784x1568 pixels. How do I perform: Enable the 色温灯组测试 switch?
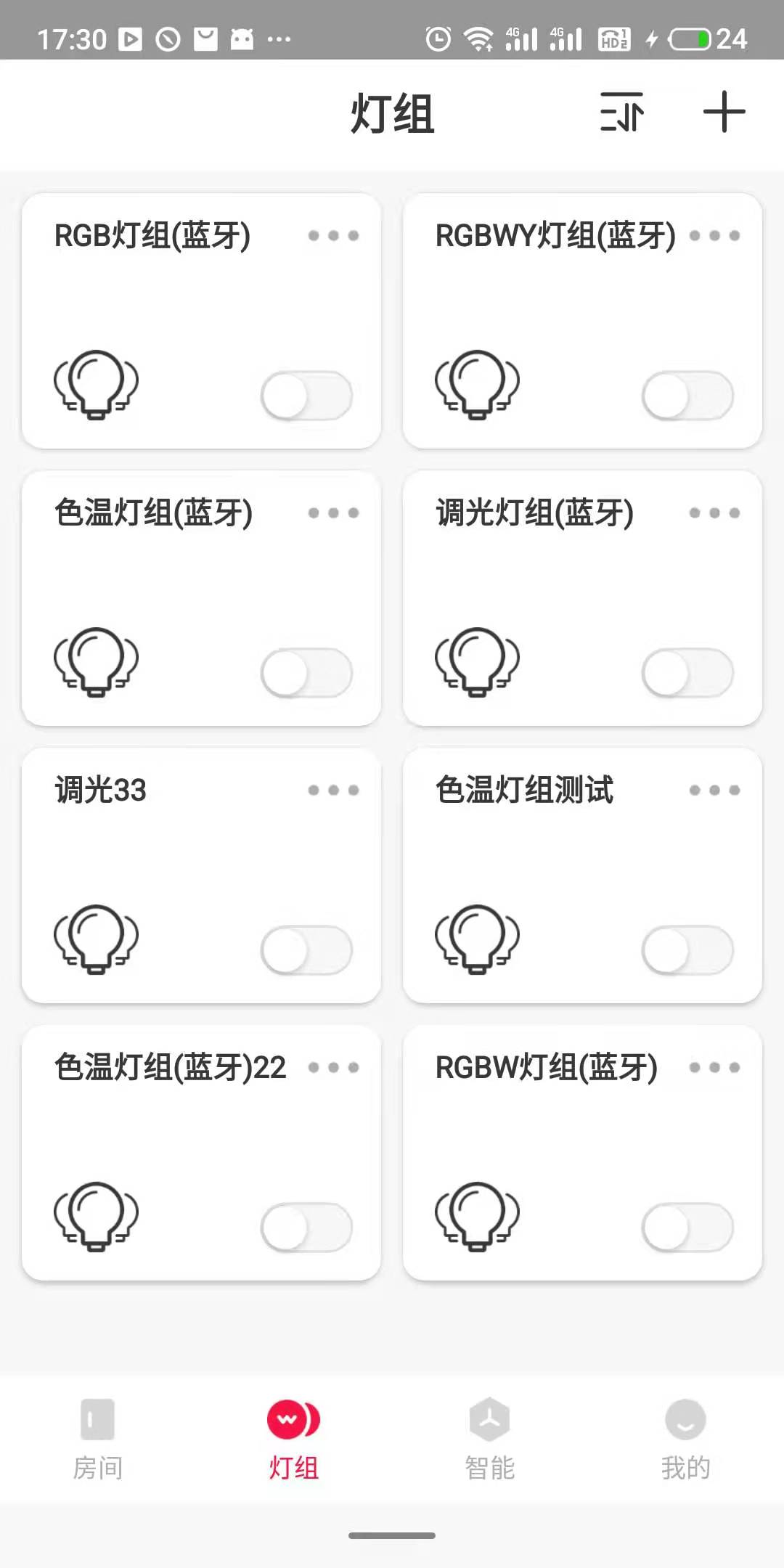[687, 951]
